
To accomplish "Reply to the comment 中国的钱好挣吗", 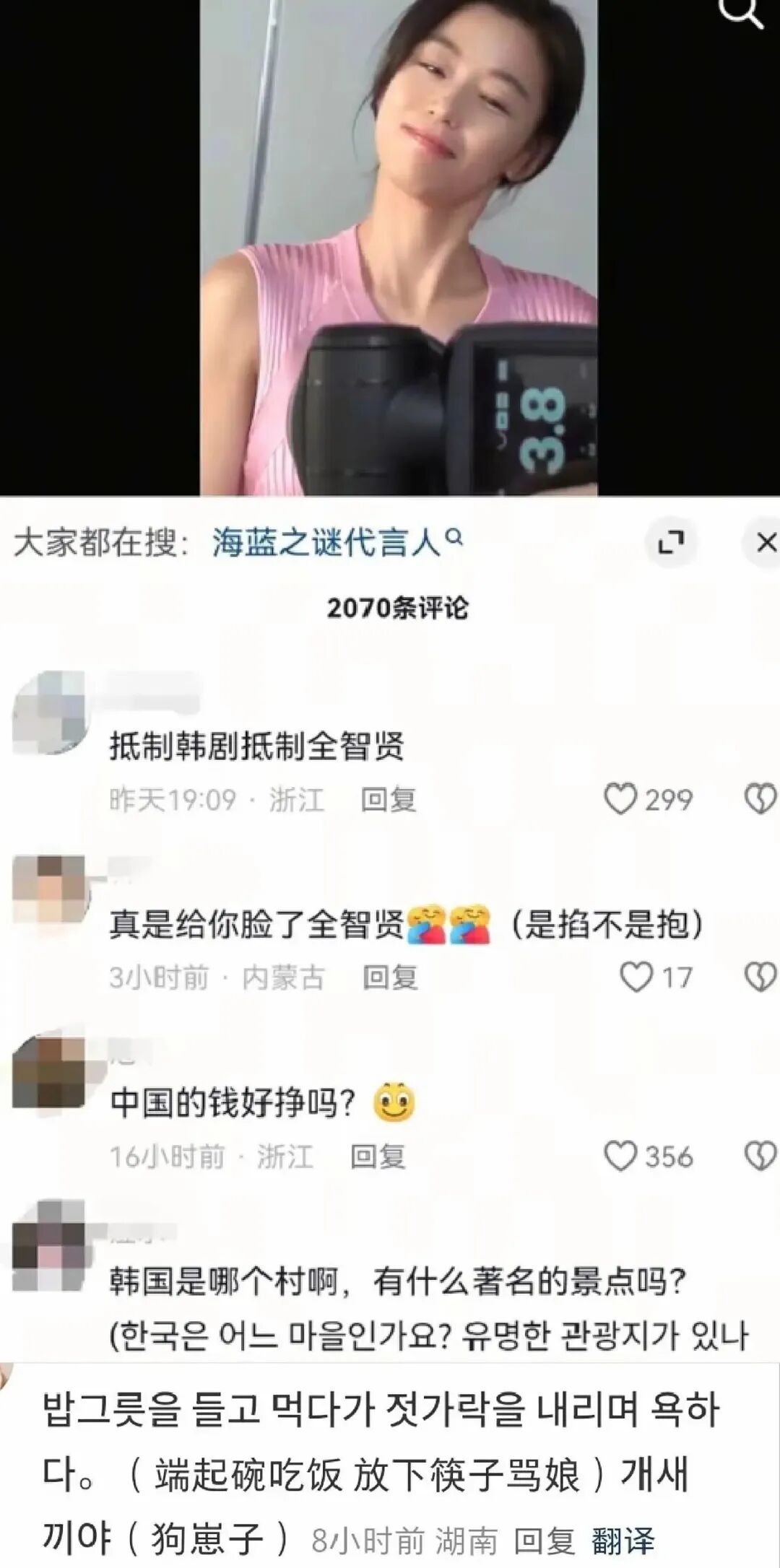I will click(x=378, y=1157).
